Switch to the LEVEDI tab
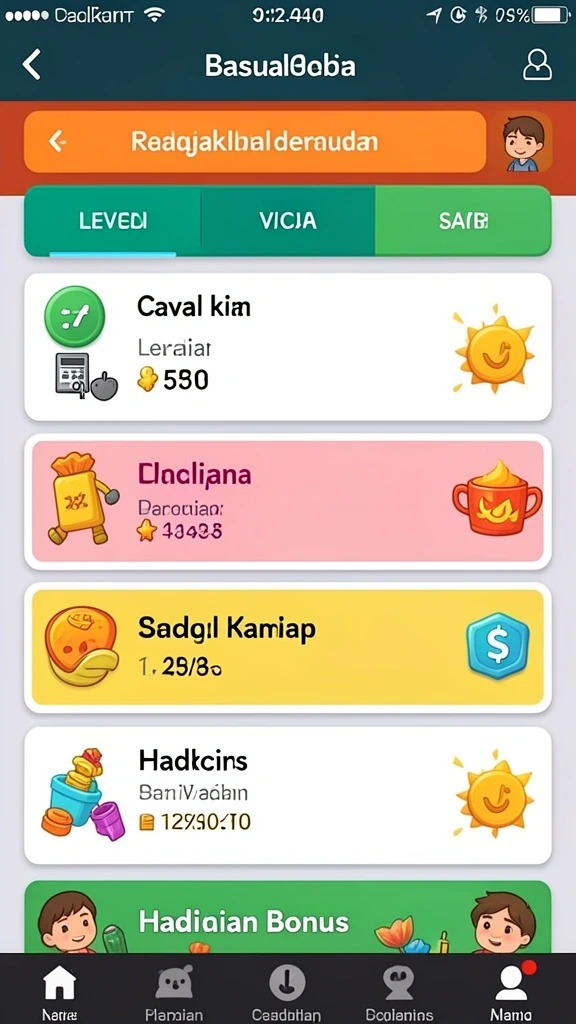Image resolution: width=576 pixels, height=1024 pixels. pos(112,221)
